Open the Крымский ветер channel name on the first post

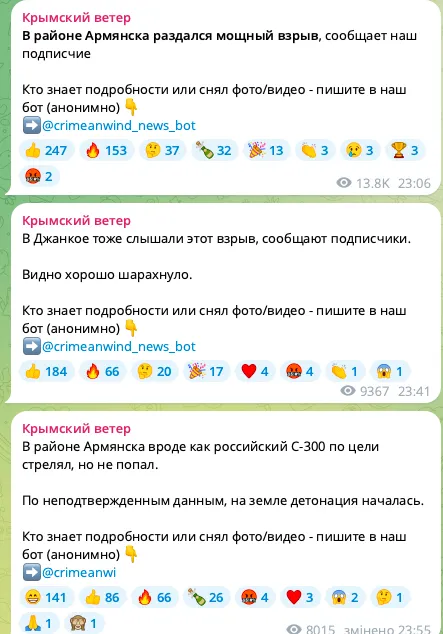click(76, 18)
